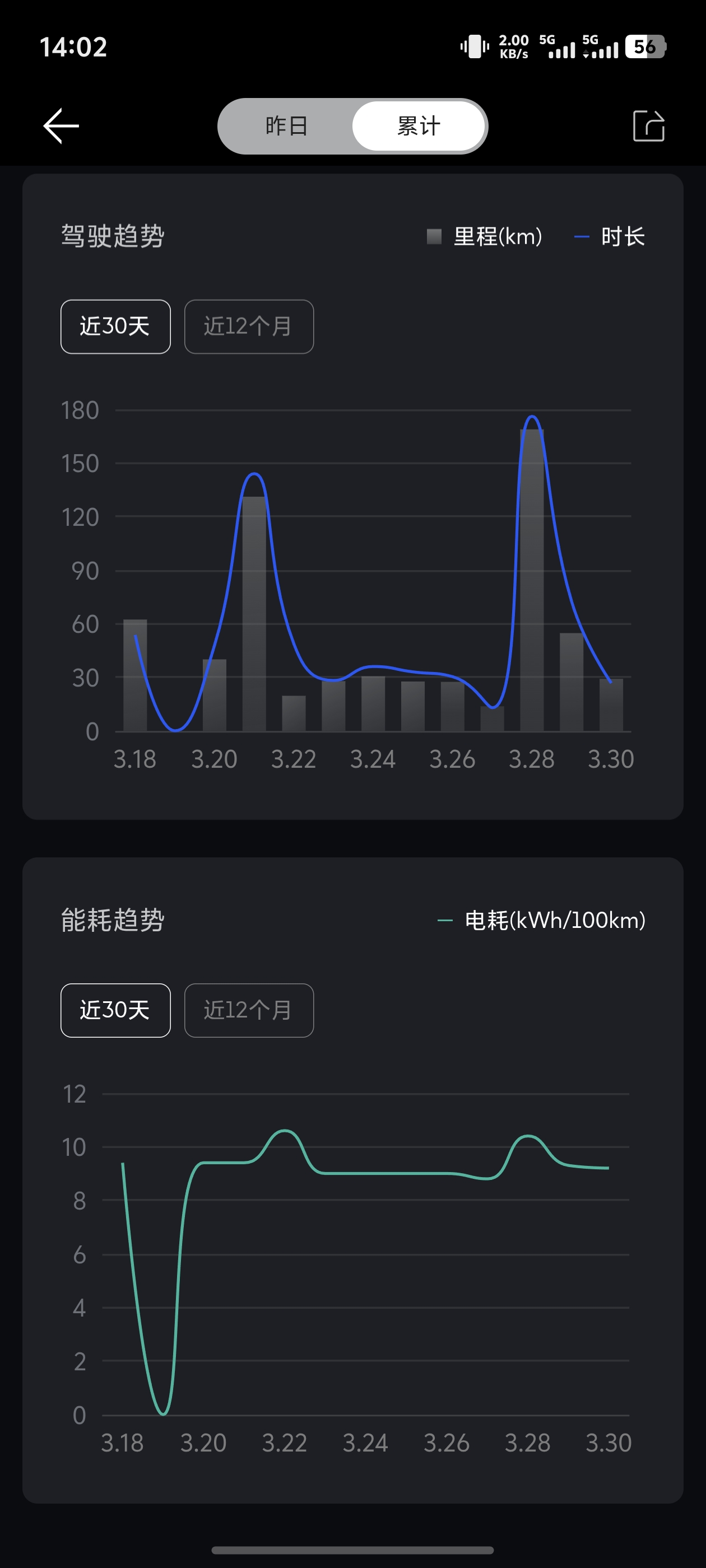Select the 累计 tab
This screenshot has width=706, height=1568.
[x=419, y=126]
